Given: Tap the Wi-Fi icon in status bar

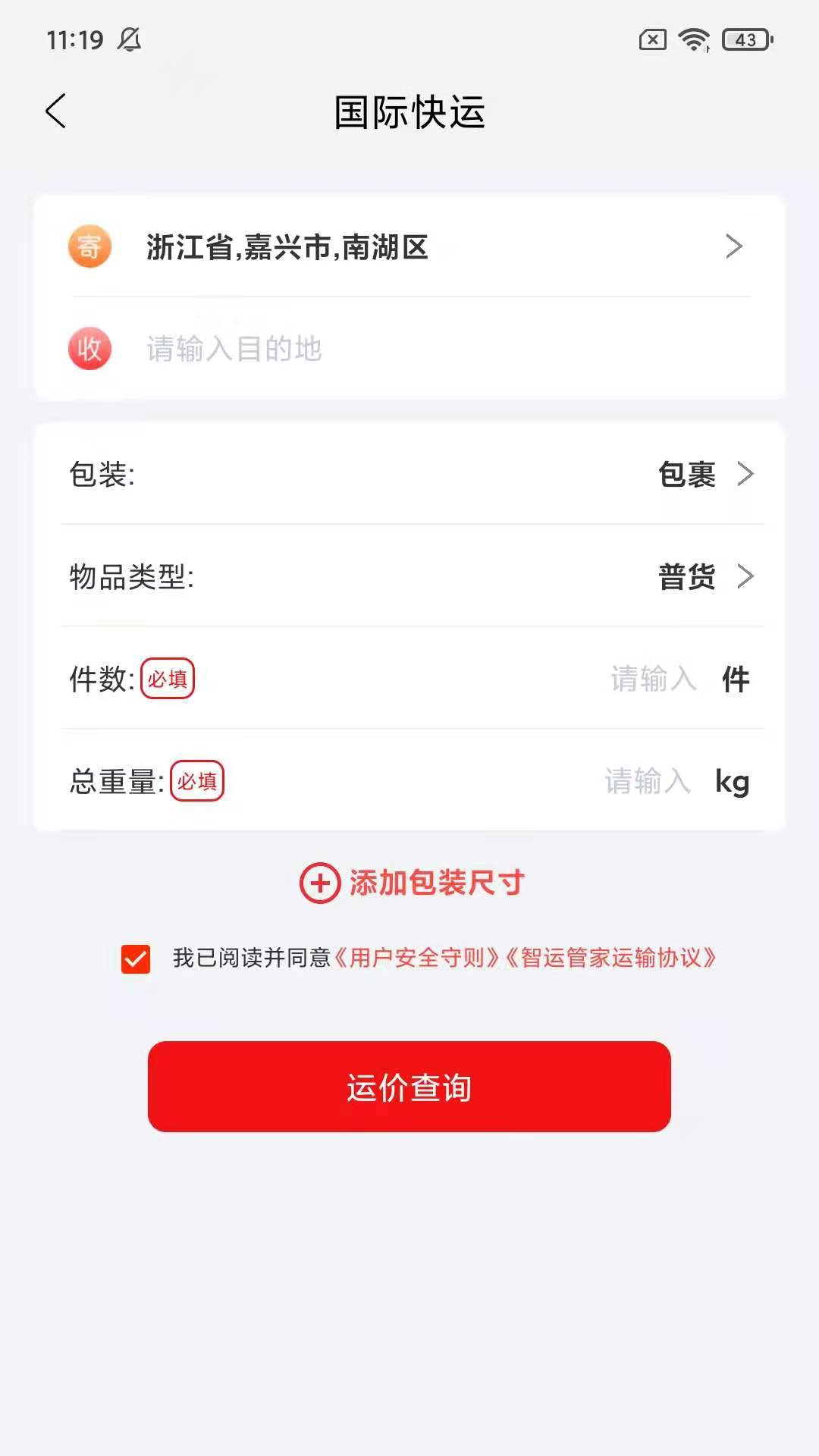Looking at the screenshot, I should 692,40.
